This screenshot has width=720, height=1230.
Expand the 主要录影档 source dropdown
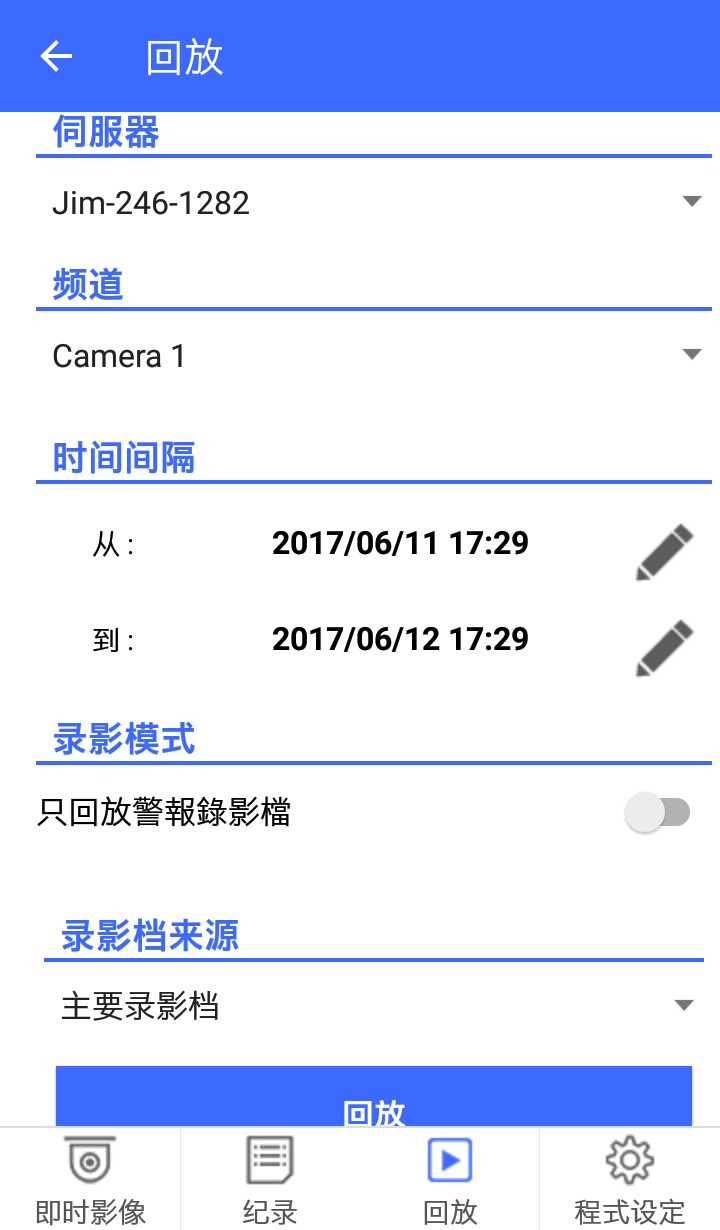(374, 1006)
